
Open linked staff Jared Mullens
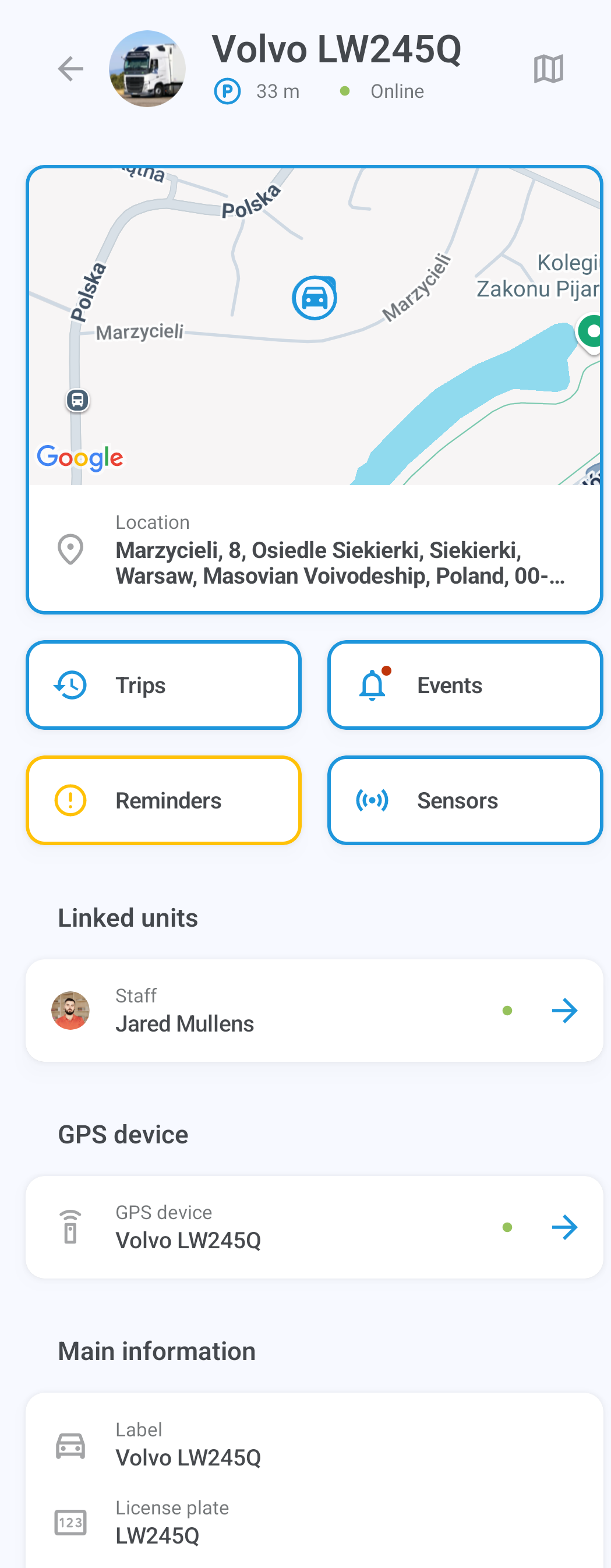click(314, 1011)
